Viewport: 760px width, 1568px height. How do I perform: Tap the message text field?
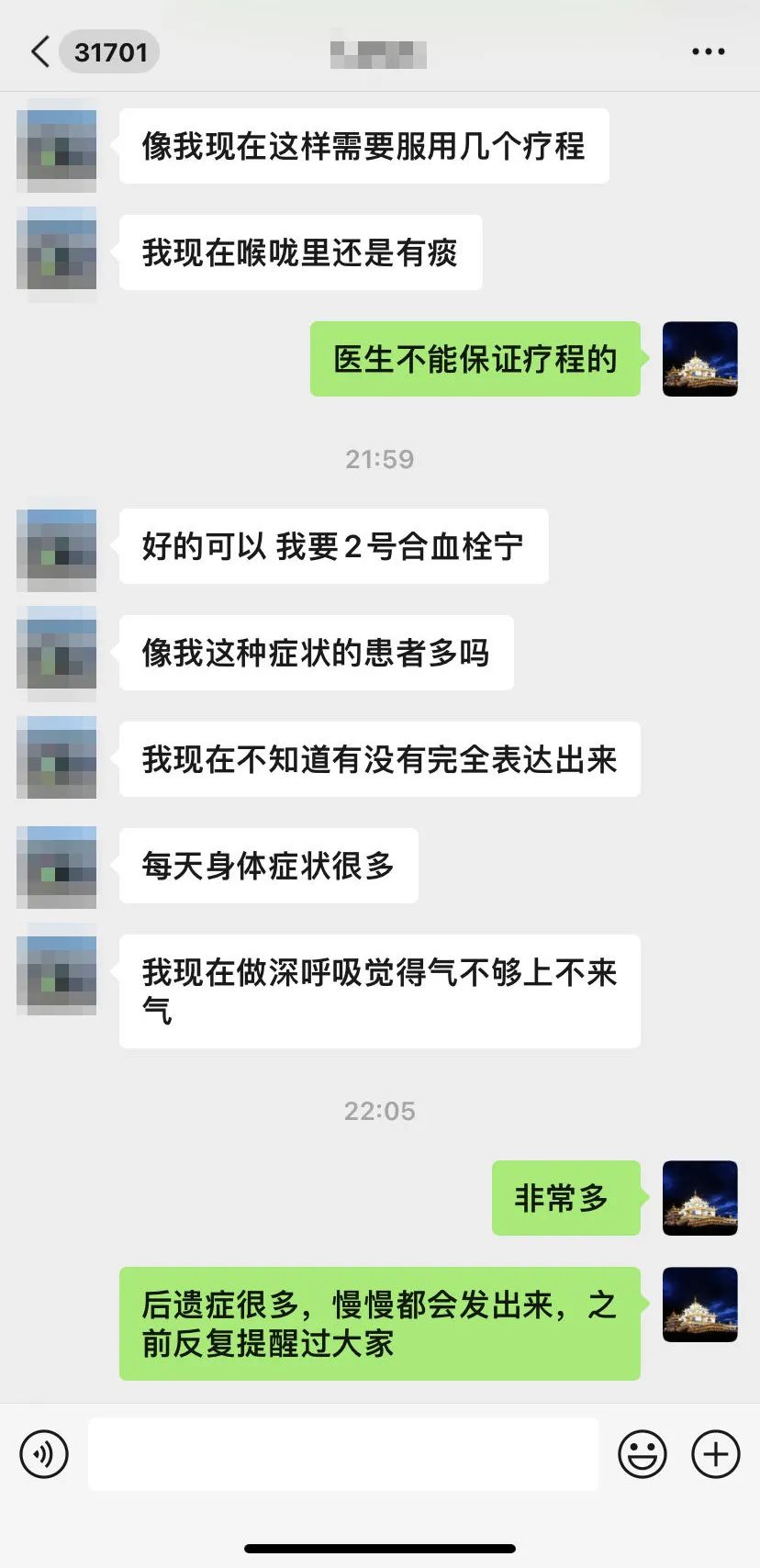(342, 1454)
